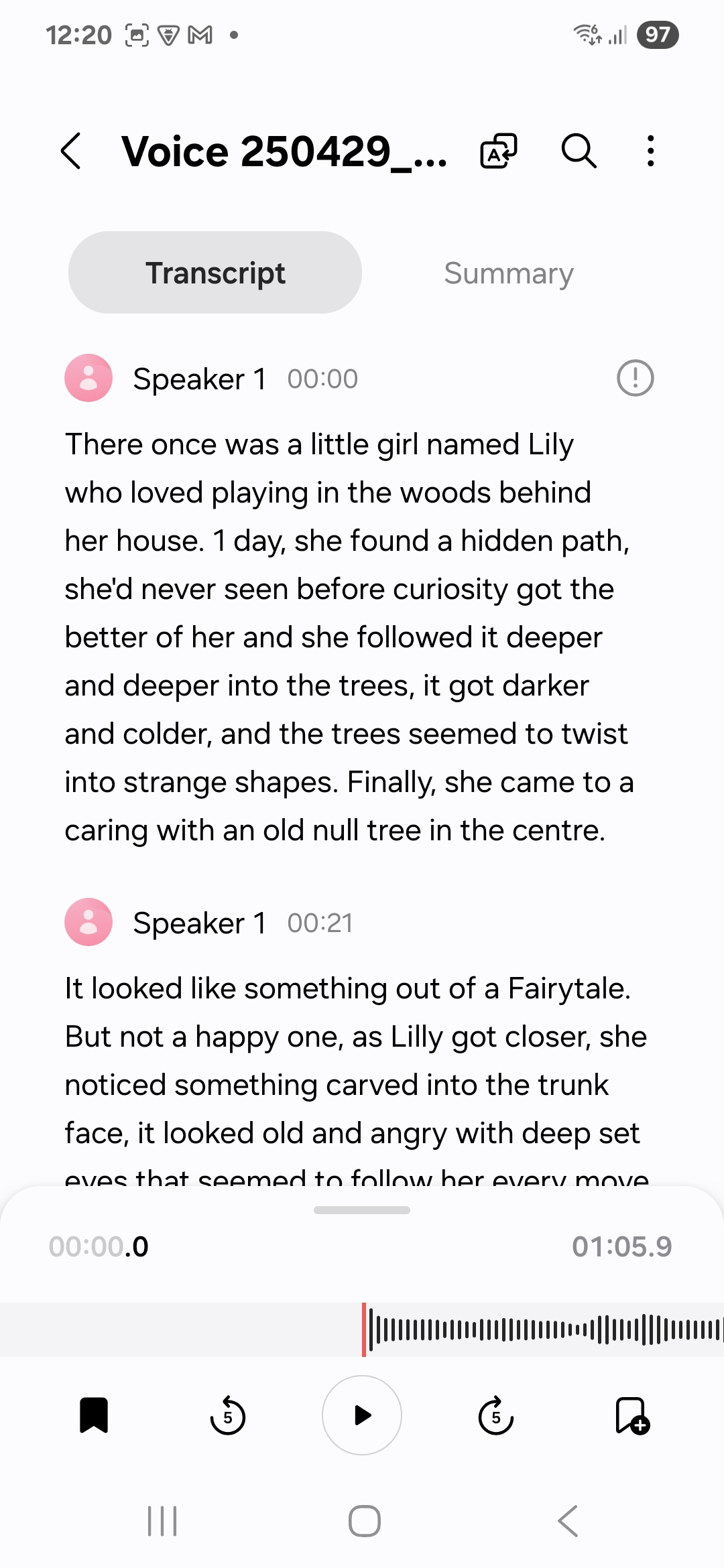Open the translate transcript option

(x=499, y=151)
